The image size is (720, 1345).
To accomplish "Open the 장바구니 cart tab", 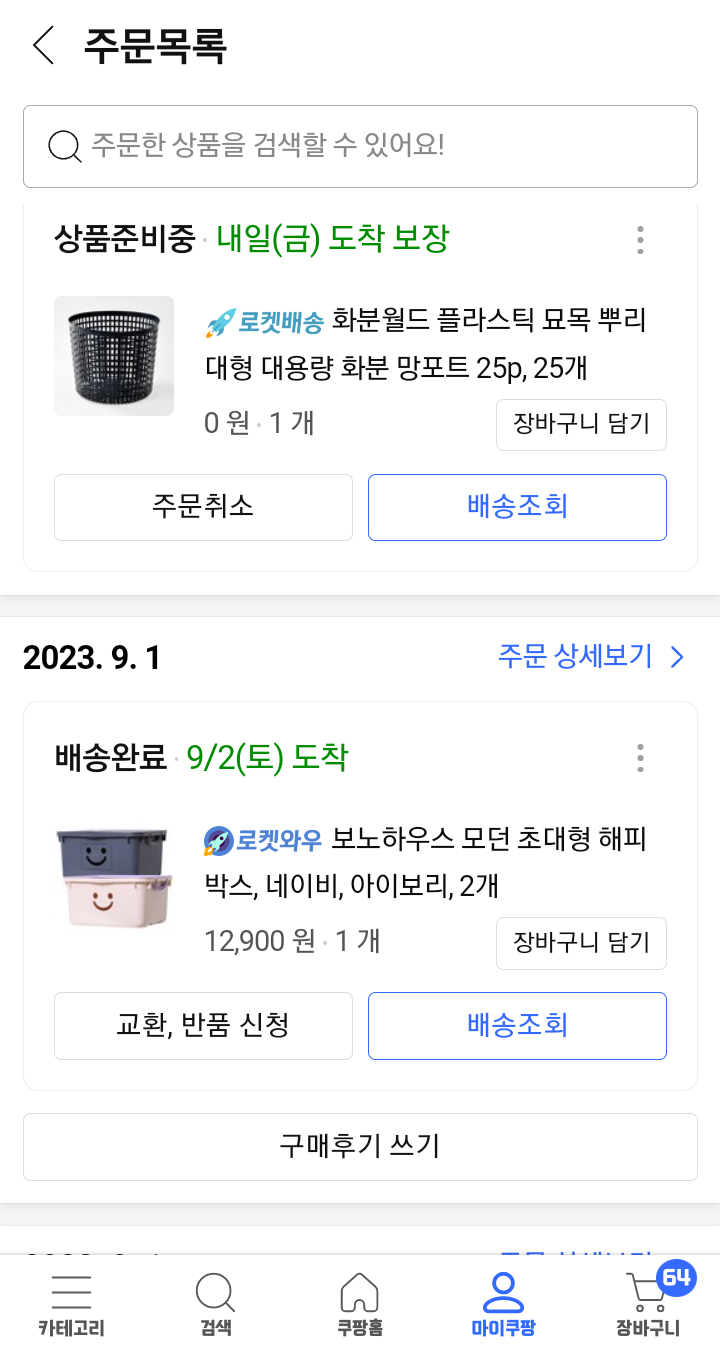I will pyautogui.click(x=648, y=1303).
